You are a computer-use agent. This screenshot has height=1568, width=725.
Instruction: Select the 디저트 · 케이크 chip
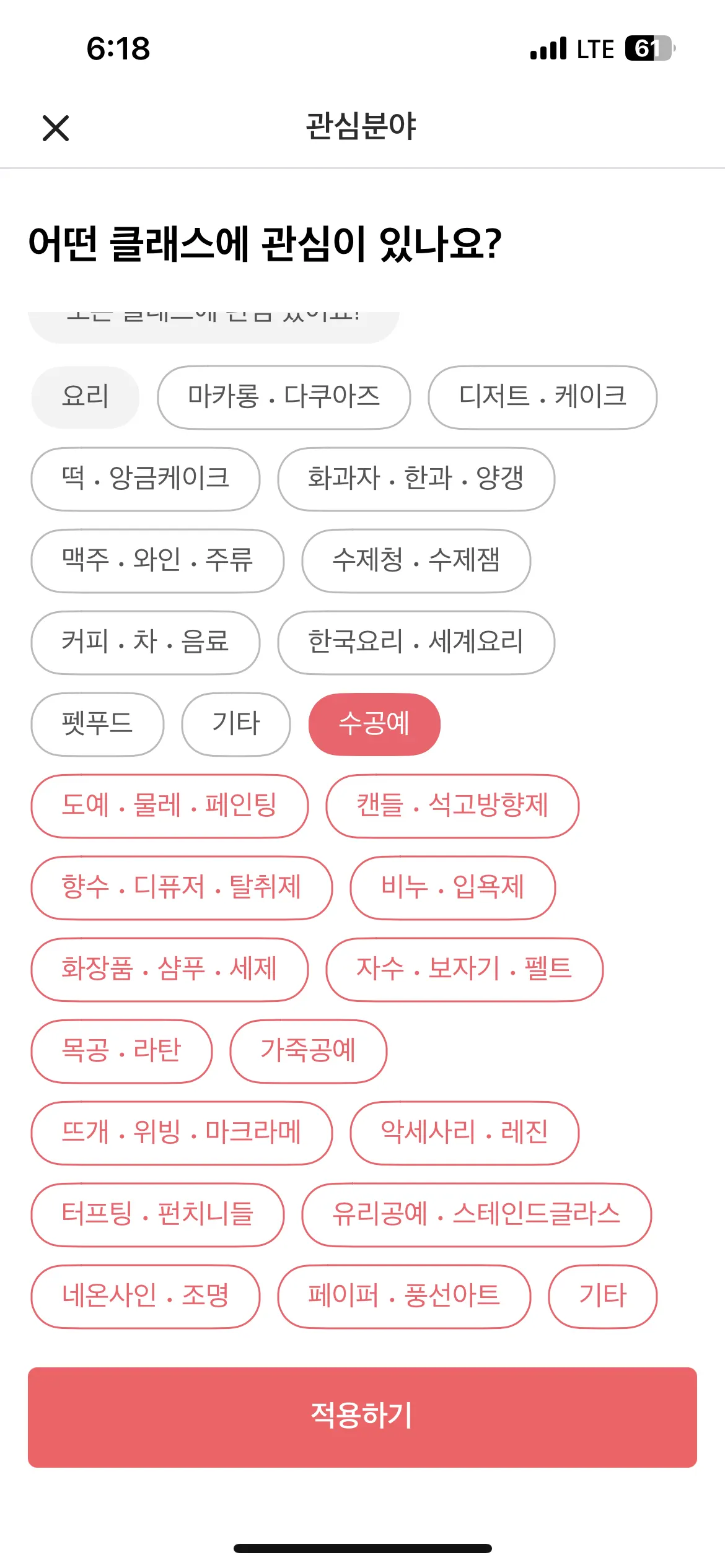pyautogui.click(x=542, y=397)
